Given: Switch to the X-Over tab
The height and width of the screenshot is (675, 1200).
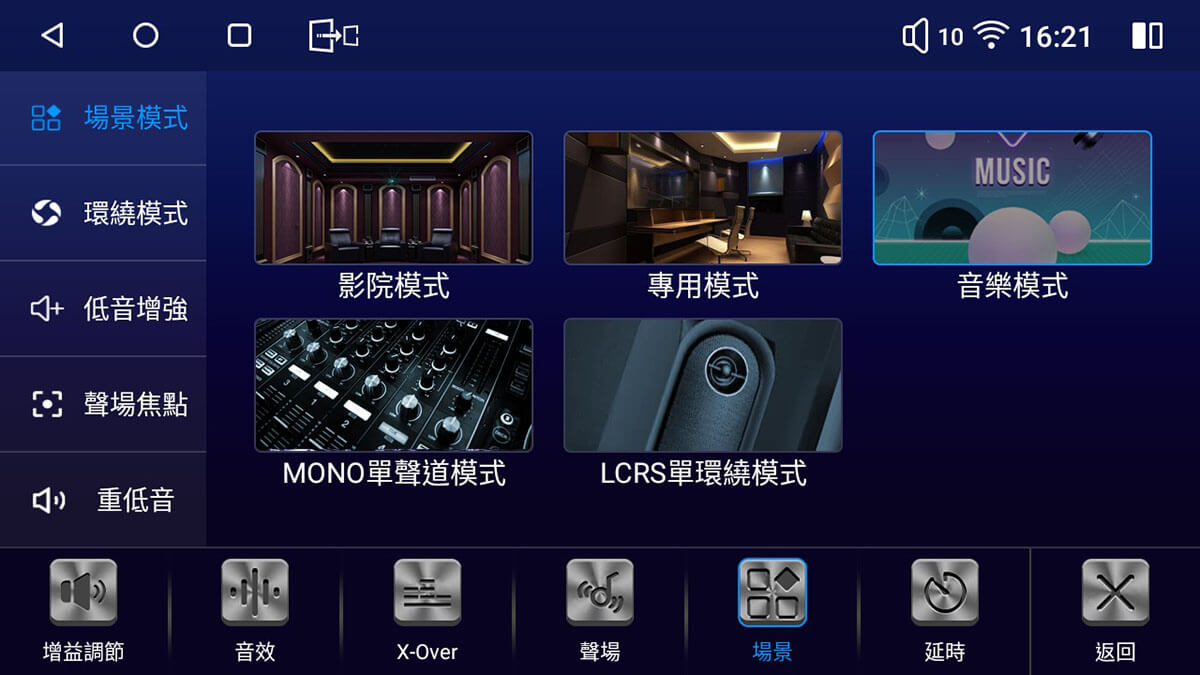Looking at the screenshot, I should 427,610.
